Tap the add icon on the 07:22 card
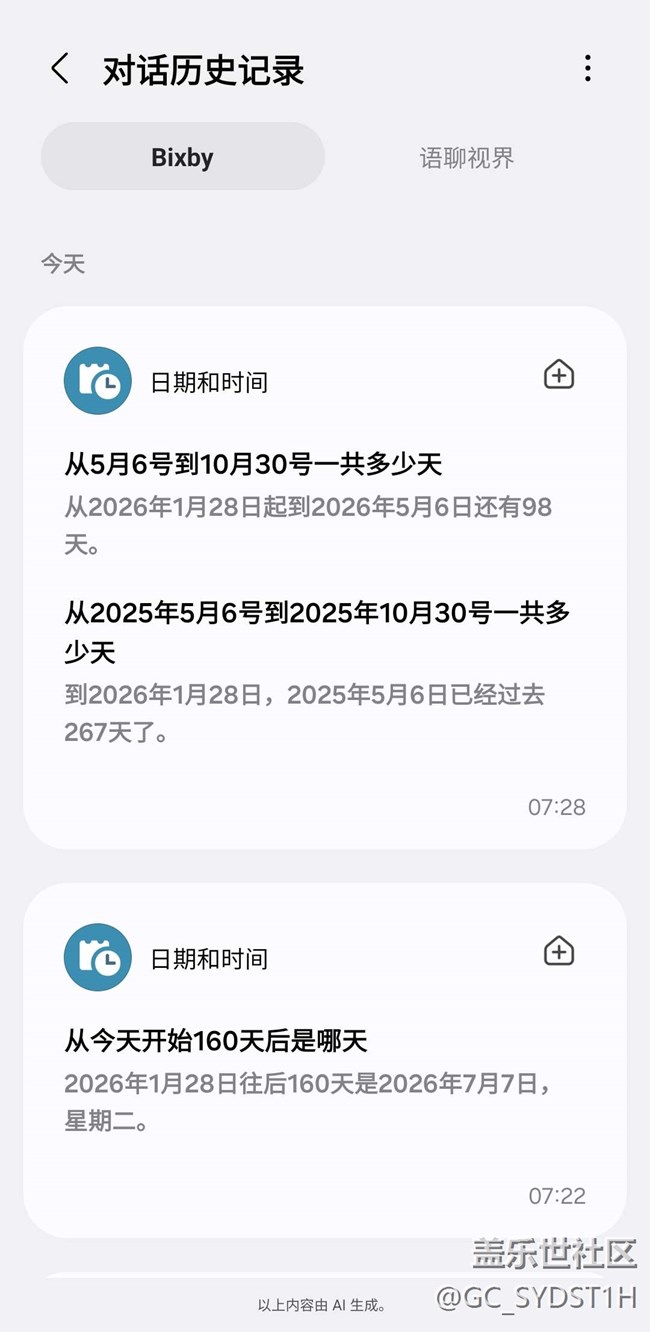The image size is (650, 1332). click(559, 952)
